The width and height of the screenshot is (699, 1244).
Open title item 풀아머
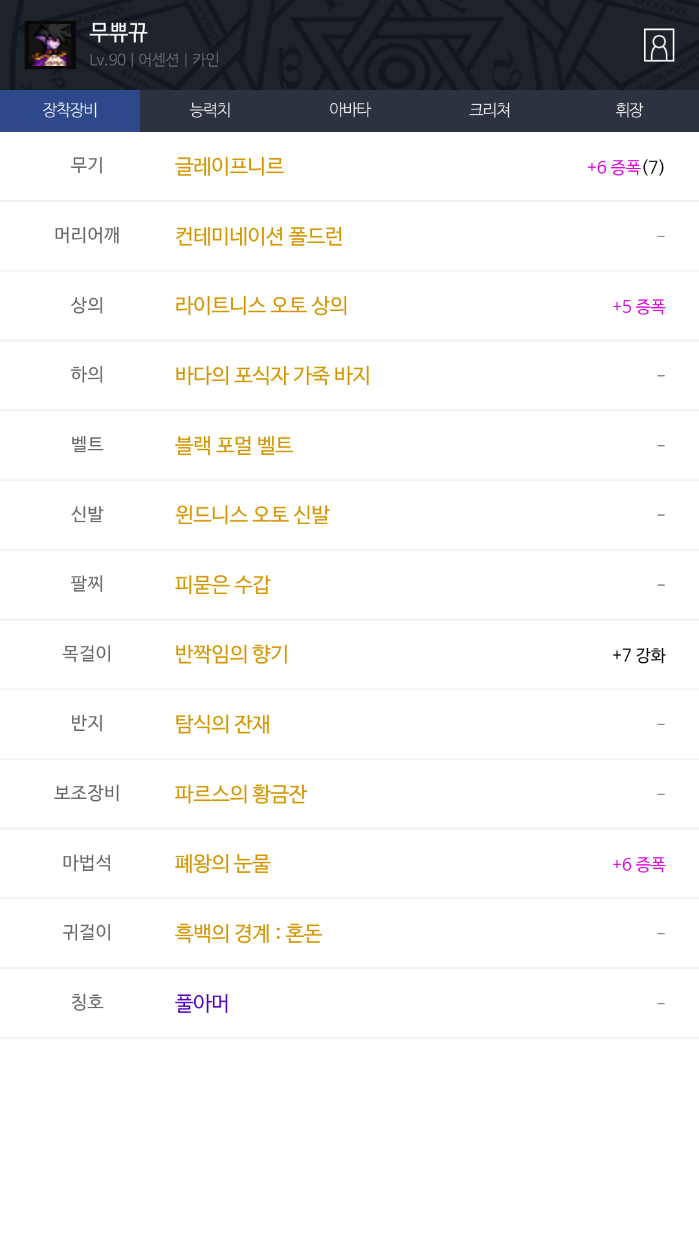click(202, 1003)
